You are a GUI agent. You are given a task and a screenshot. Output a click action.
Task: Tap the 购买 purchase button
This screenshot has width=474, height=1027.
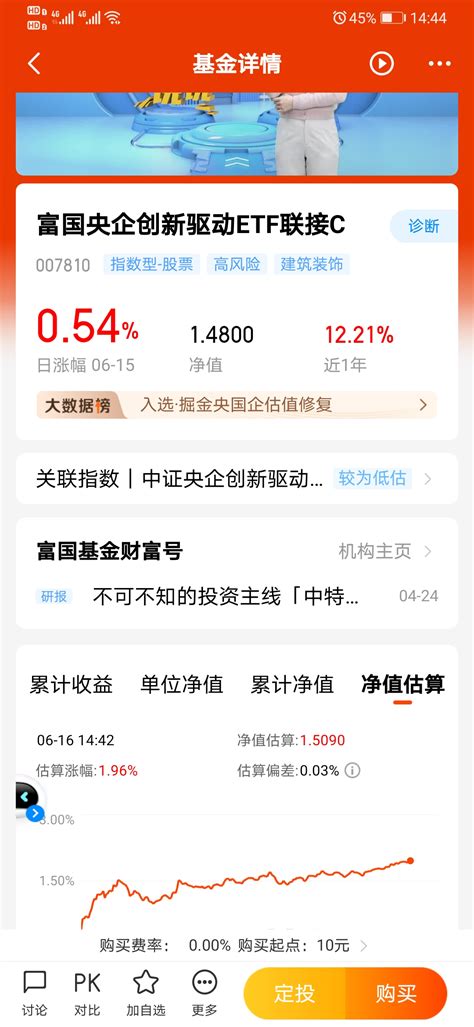click(x=396, y=993)
